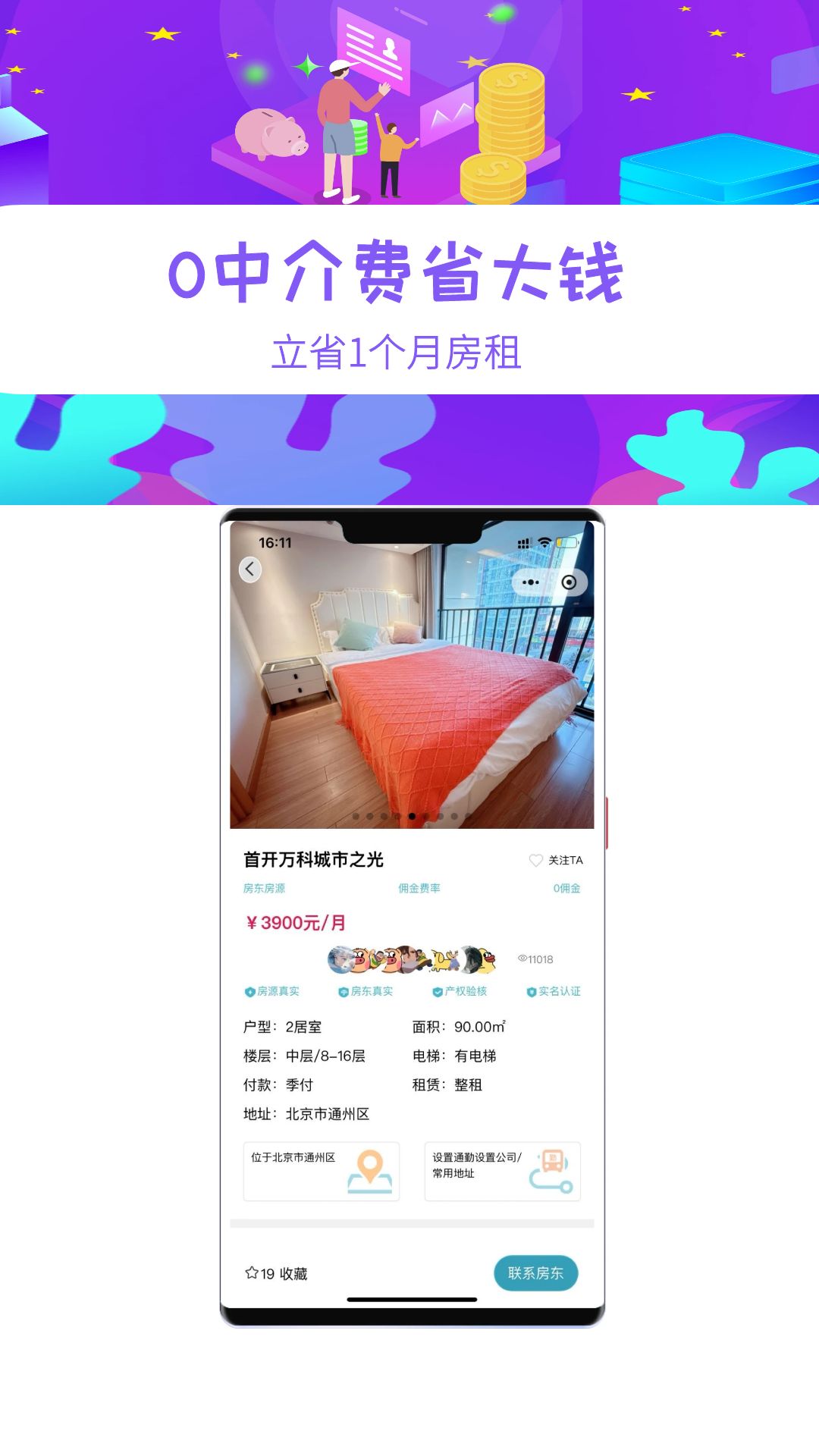Expand the 位于北京市通州区 map card
This screenshot has height=1456, width=819.
pos(320,1171)
